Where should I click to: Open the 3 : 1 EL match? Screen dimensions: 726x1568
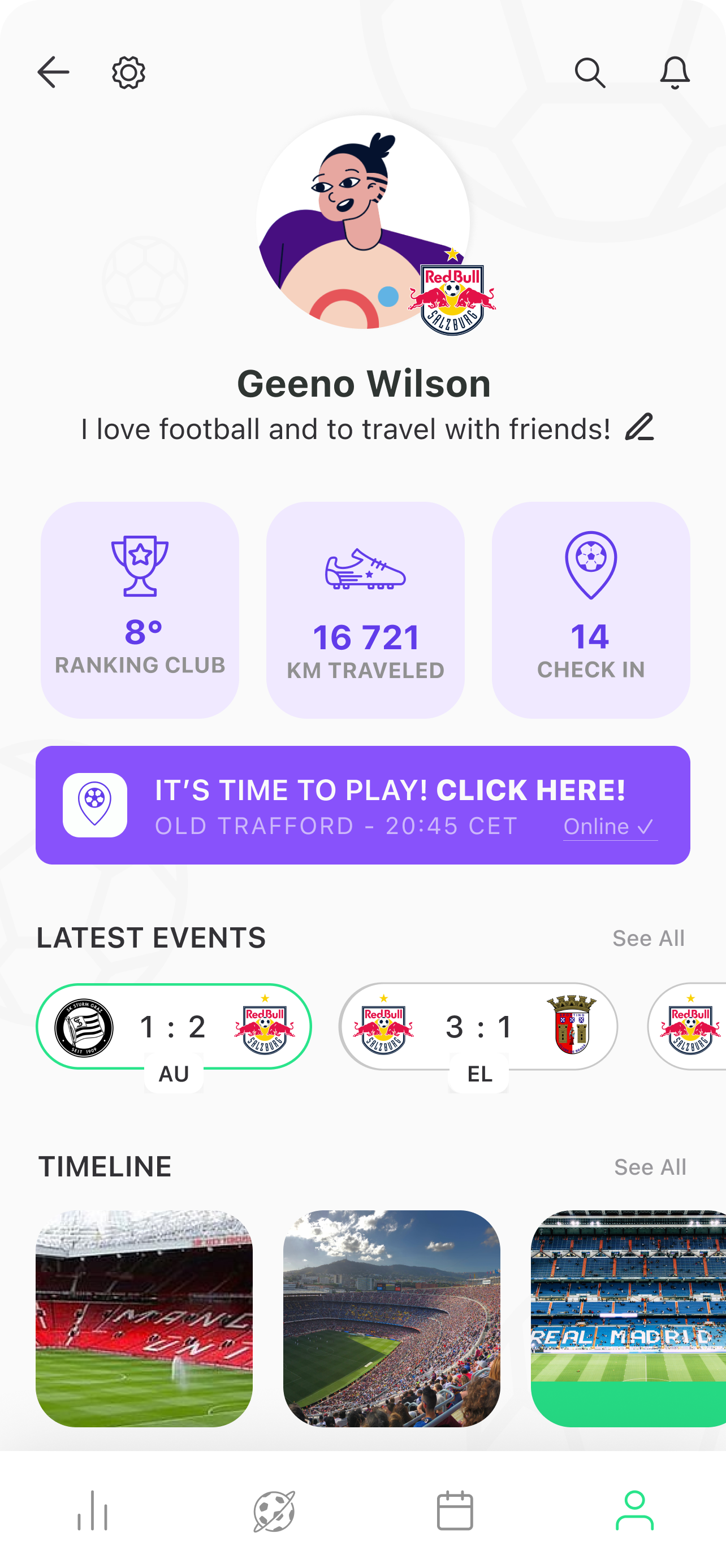point(478,1027)
